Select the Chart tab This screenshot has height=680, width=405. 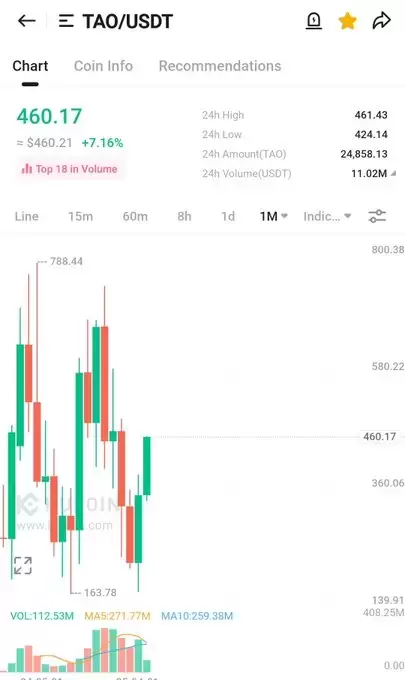coord(30,66)
